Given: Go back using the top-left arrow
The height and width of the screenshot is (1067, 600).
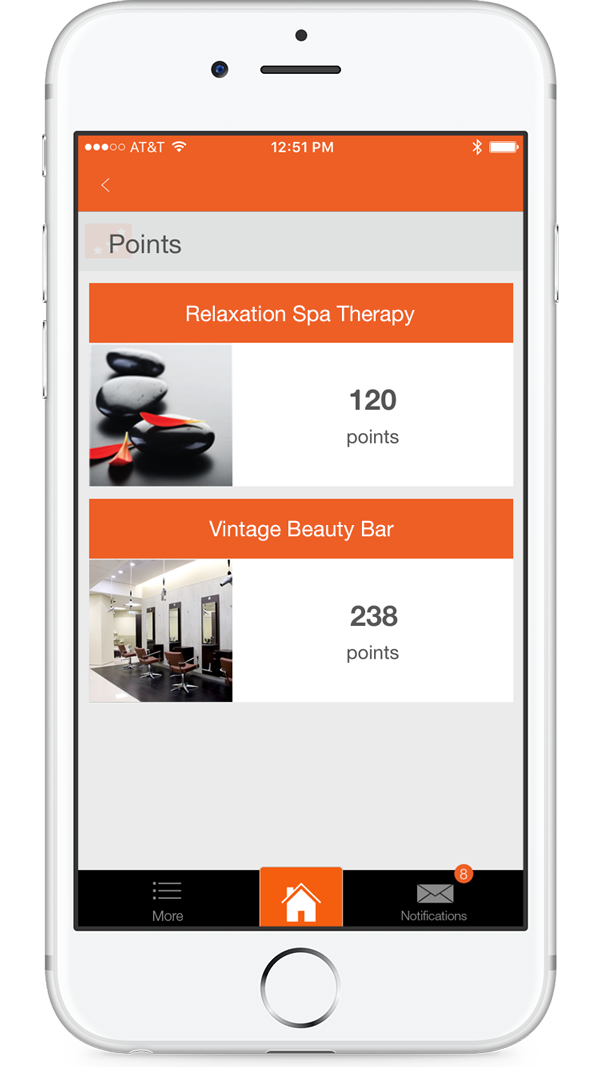Looking at the screenshot, I should coord(105,185).
